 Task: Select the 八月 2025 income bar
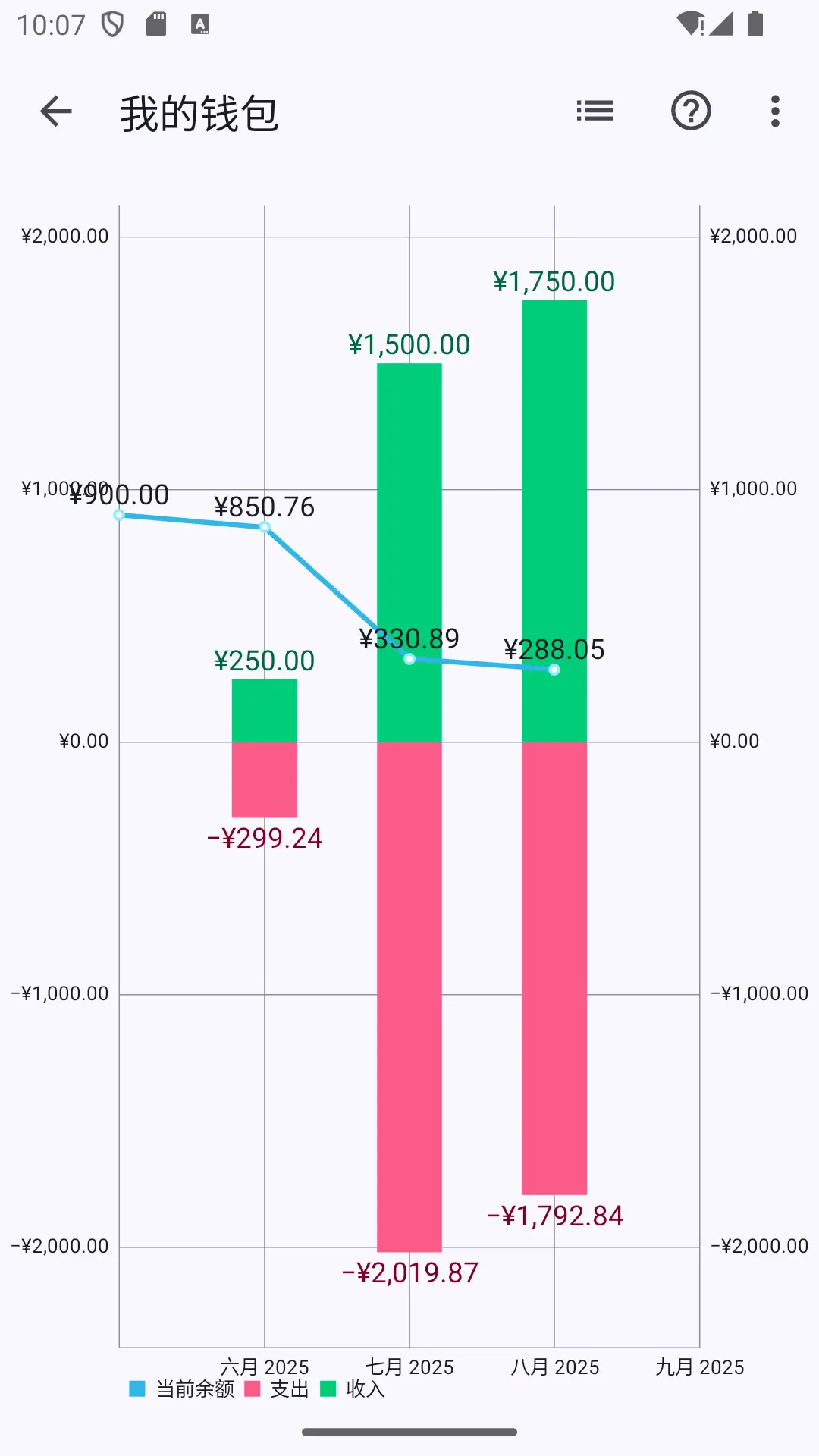pos(554,521)
